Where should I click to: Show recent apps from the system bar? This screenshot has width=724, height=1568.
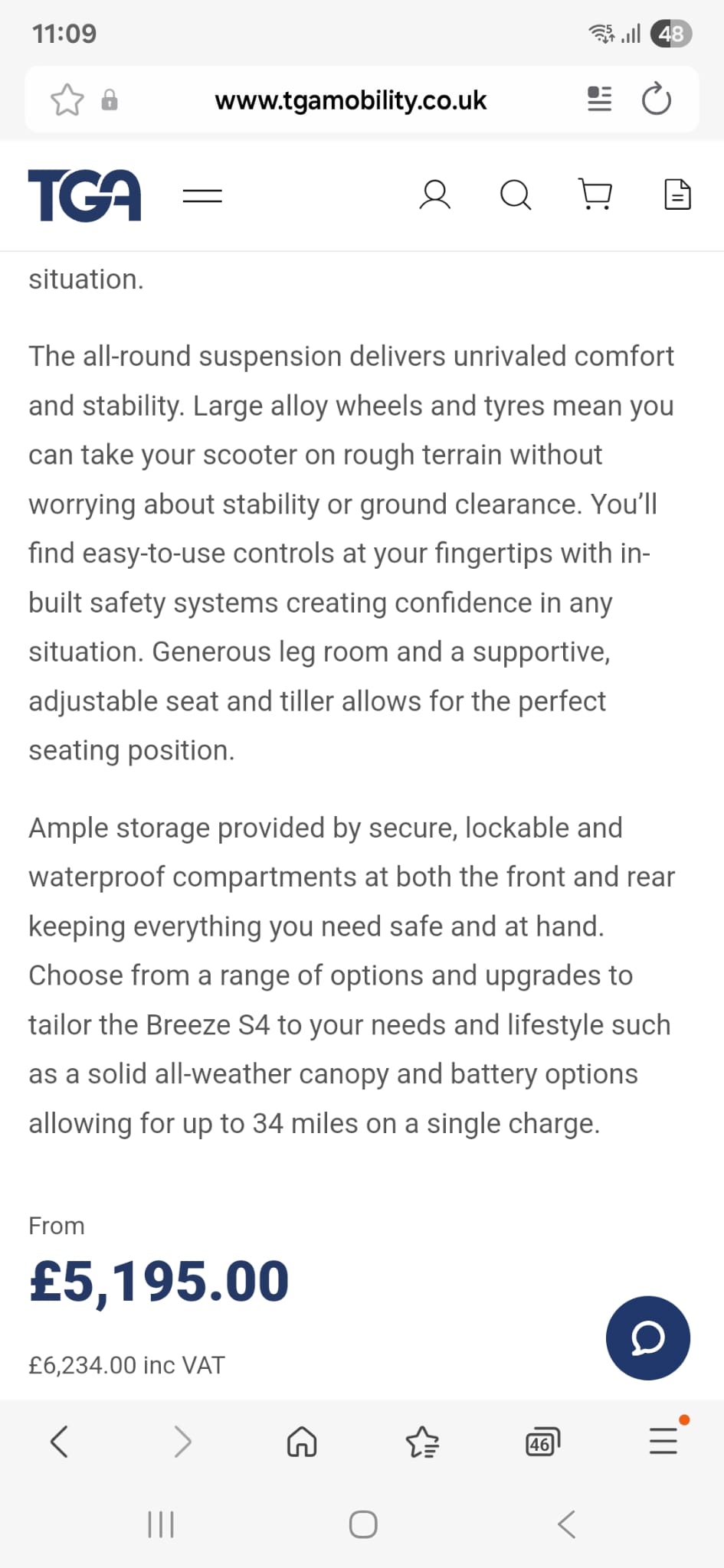(x=161, y=1524)
